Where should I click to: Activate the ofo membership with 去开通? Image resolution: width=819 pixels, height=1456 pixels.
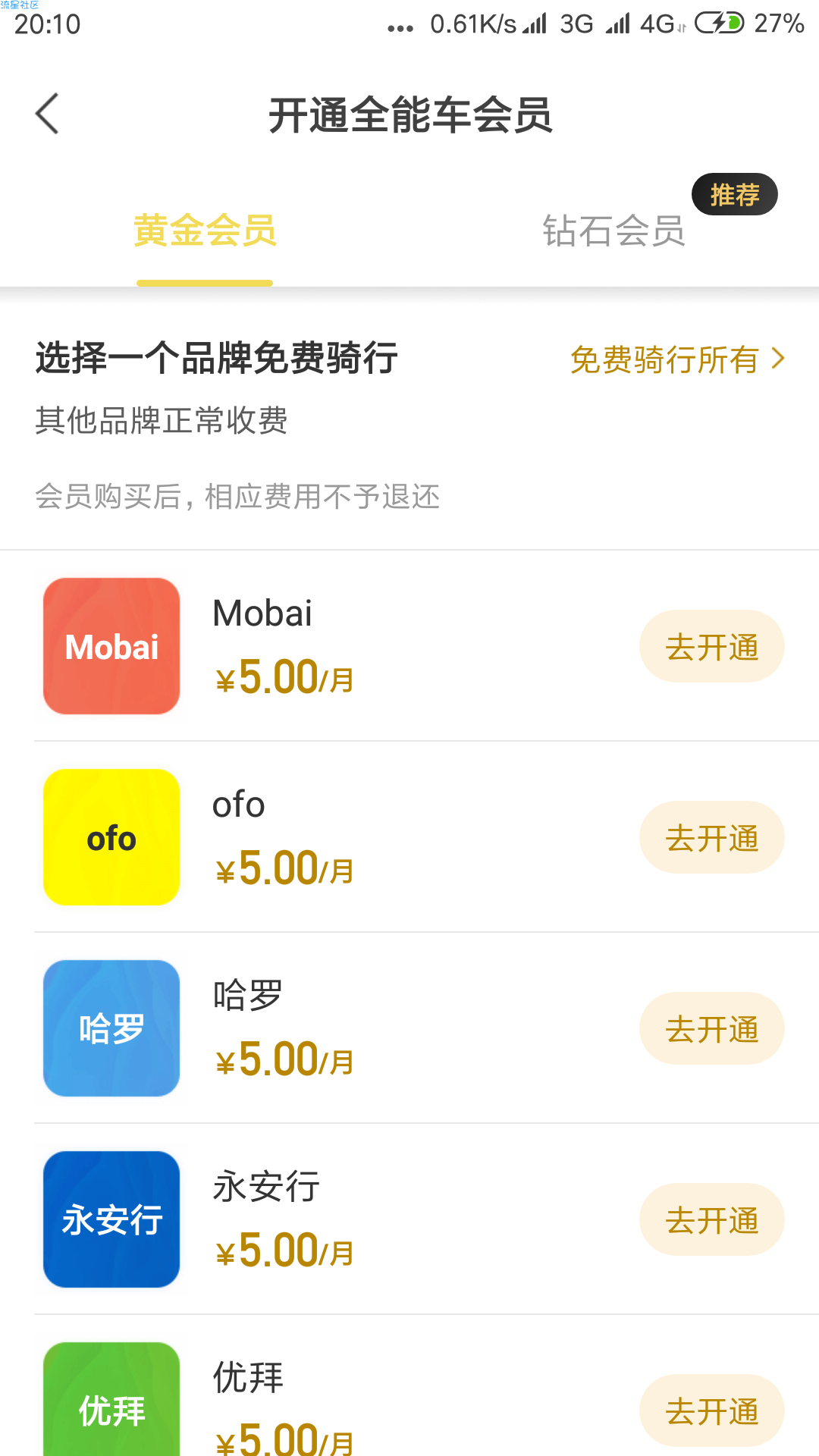712,838
